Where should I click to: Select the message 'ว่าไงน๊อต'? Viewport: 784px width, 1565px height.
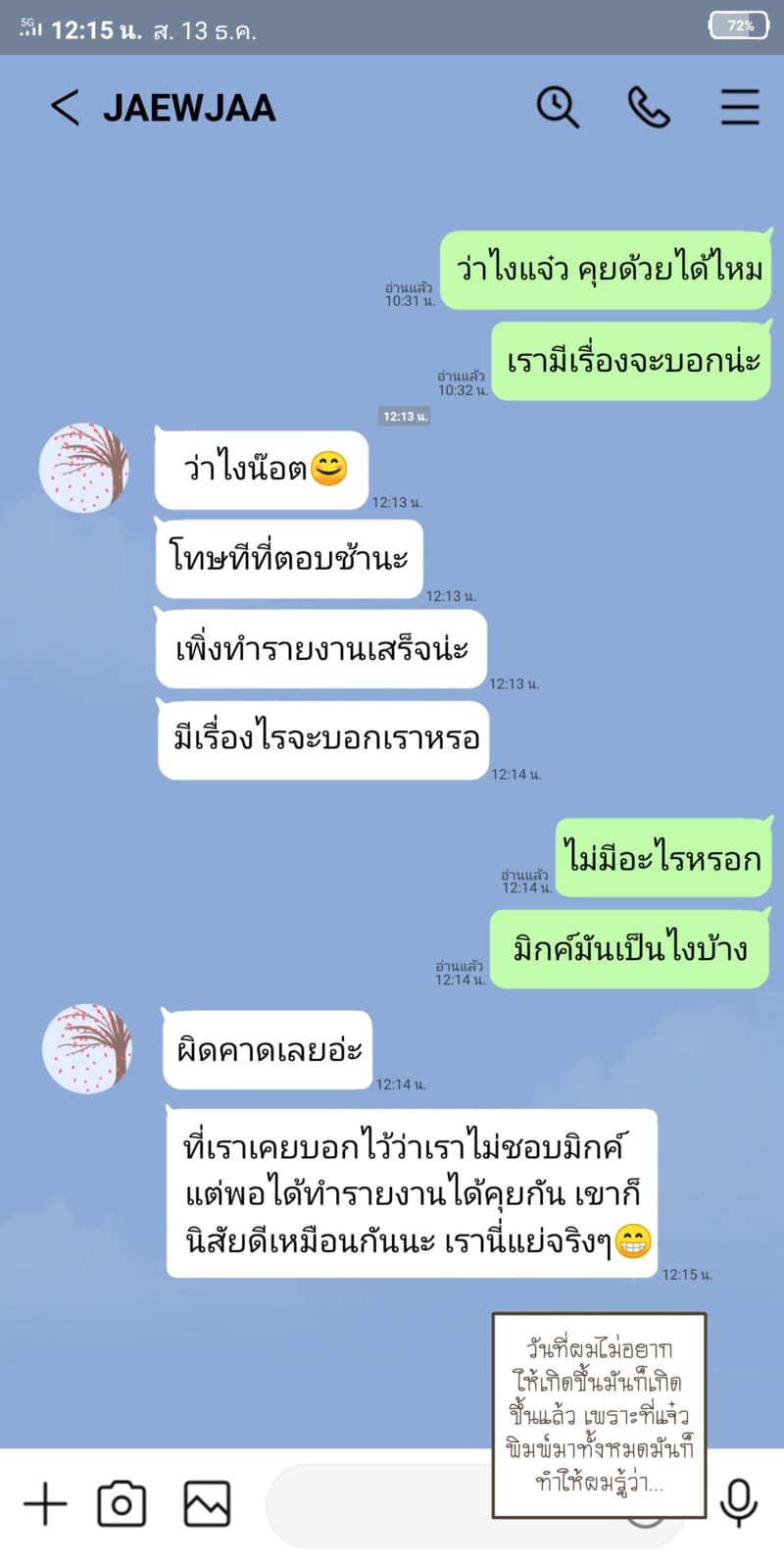[262, 469]
